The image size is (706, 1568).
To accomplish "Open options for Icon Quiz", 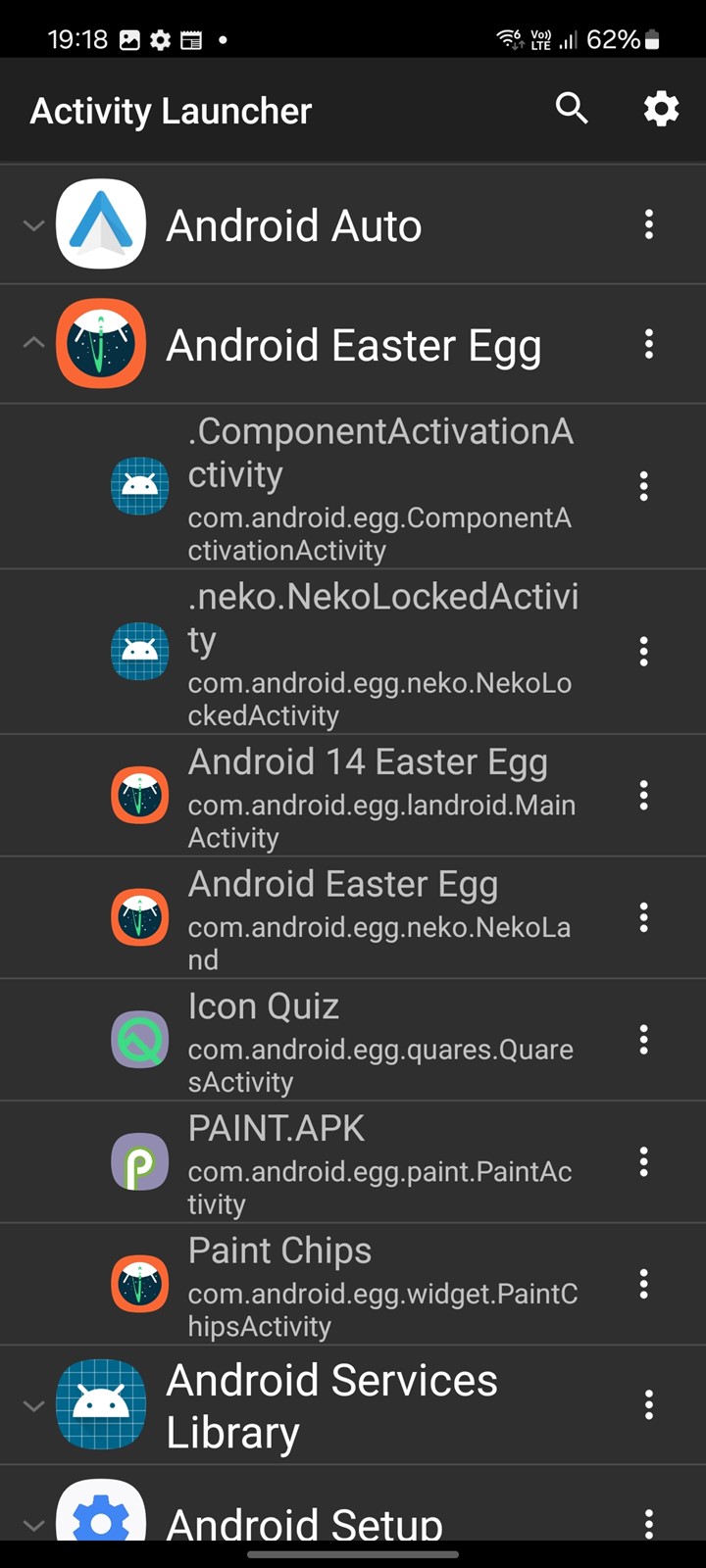I will pos(643,1040).
